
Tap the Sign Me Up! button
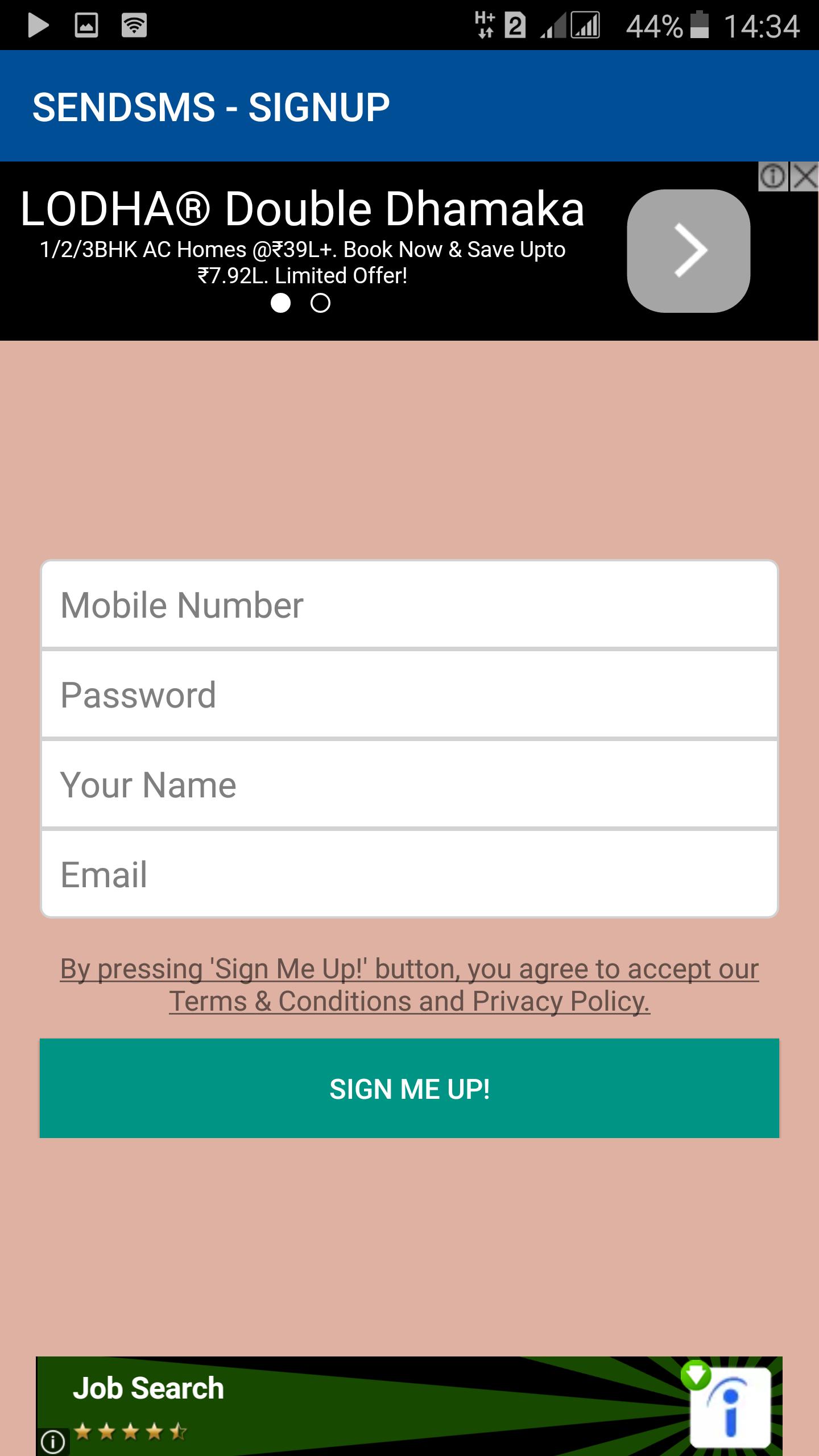pyautogui.click(x=409, y=1089)
